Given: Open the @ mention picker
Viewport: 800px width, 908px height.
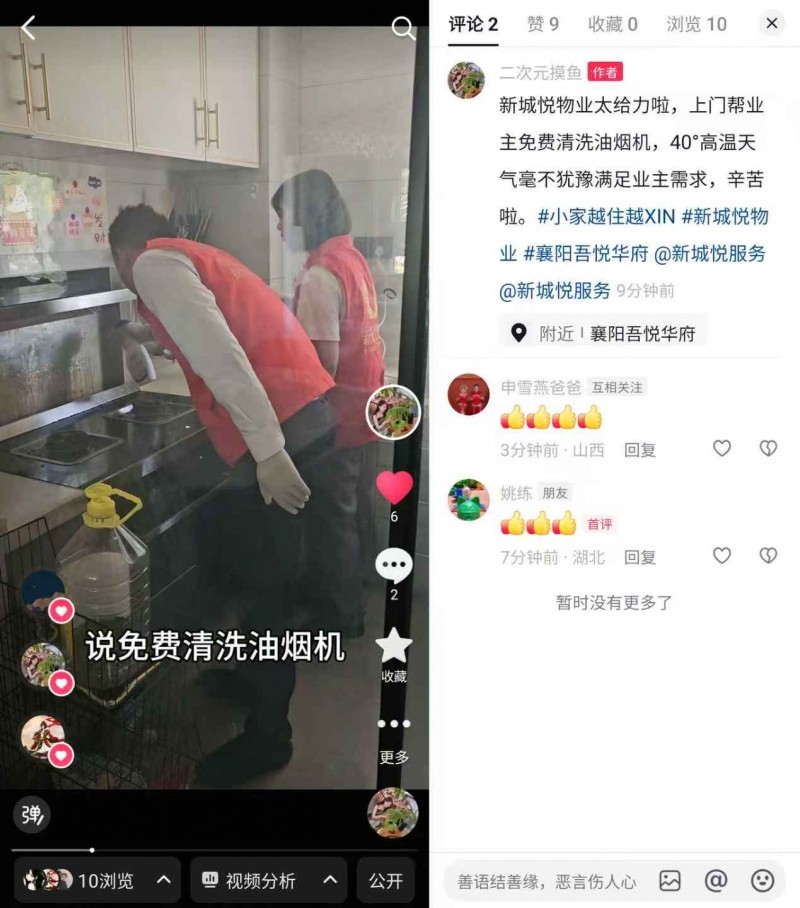Looking at the screenshot, I should pos(716,881).
